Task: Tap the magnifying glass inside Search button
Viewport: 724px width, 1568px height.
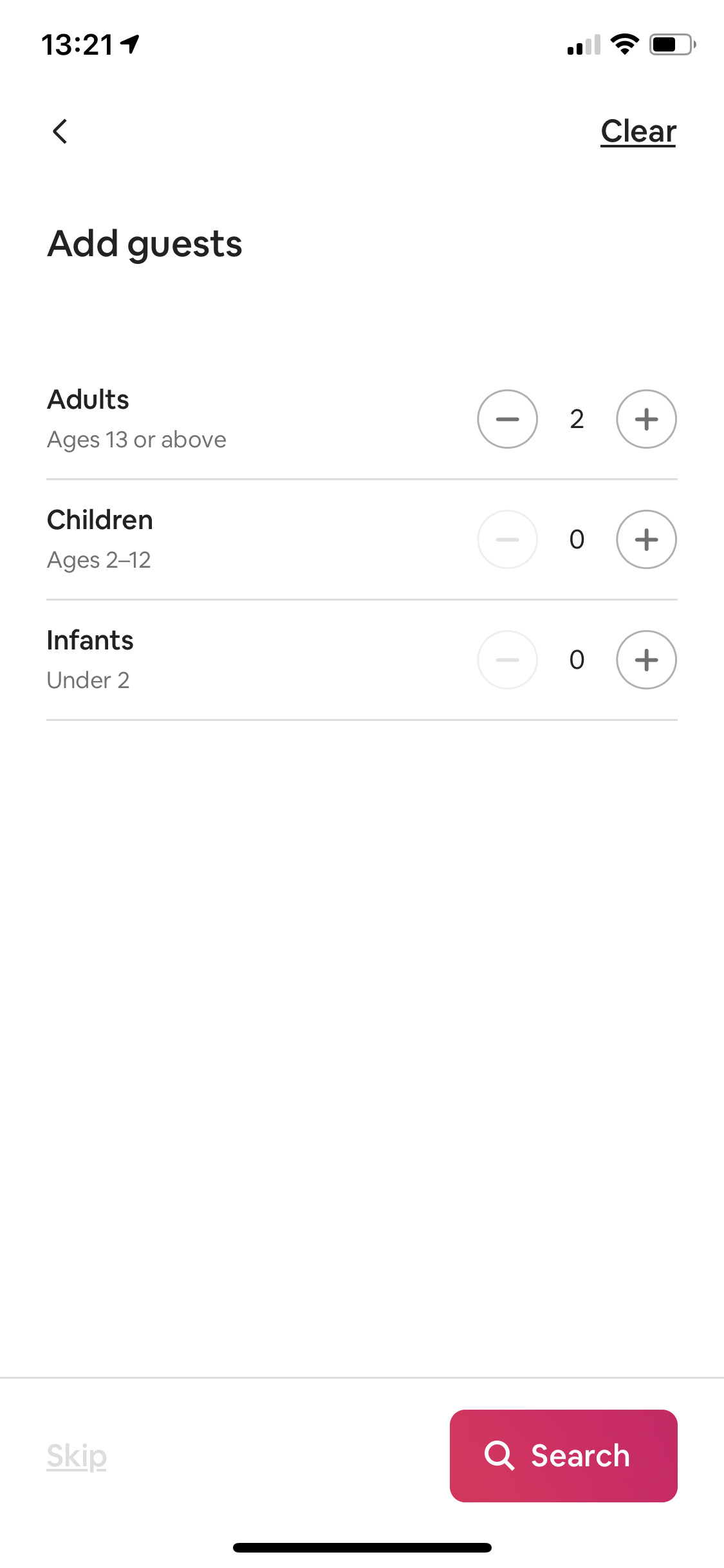Action: (x=501, y=1455)
